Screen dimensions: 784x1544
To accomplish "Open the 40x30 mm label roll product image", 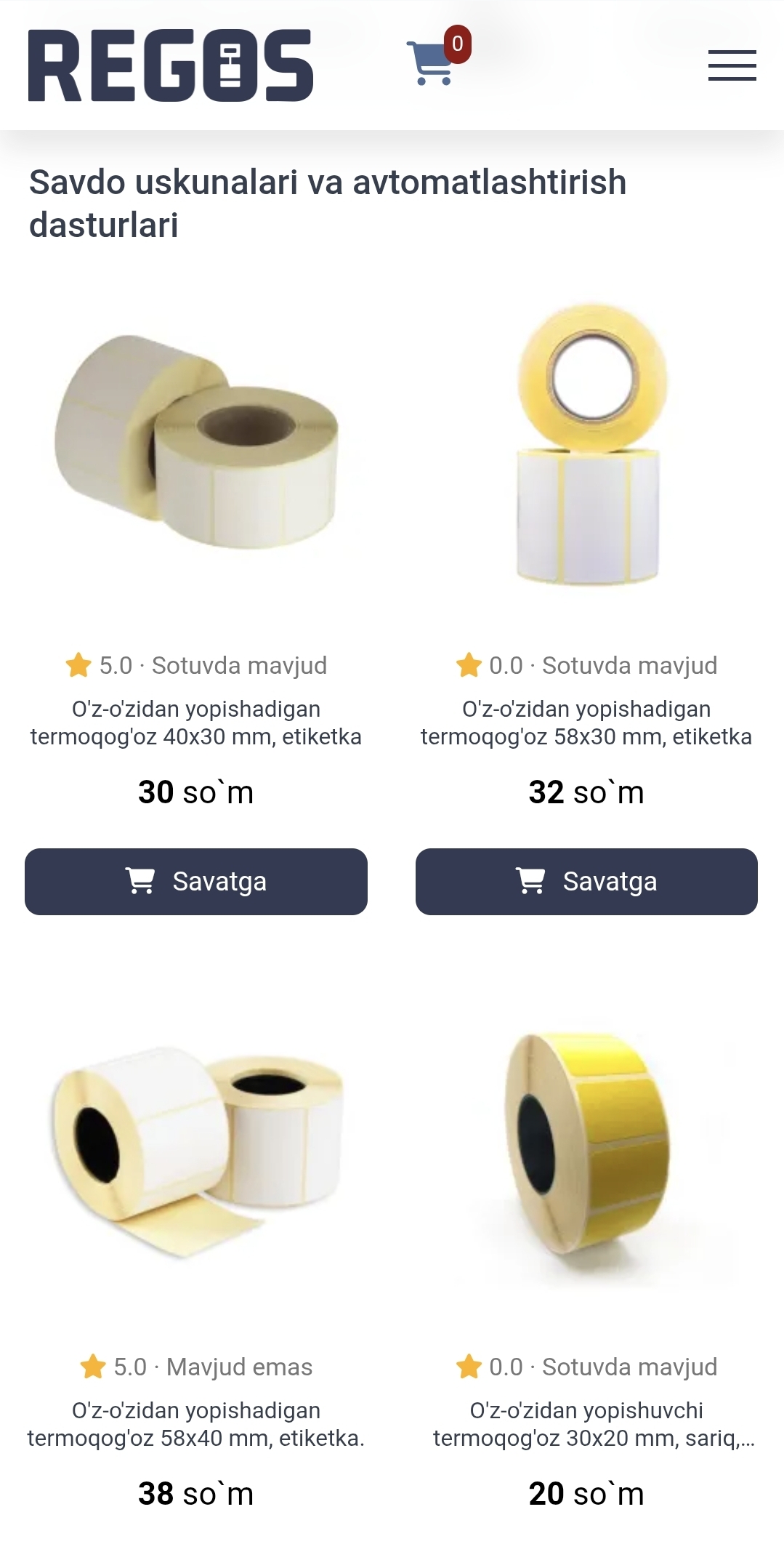I will tap(196, 442).
